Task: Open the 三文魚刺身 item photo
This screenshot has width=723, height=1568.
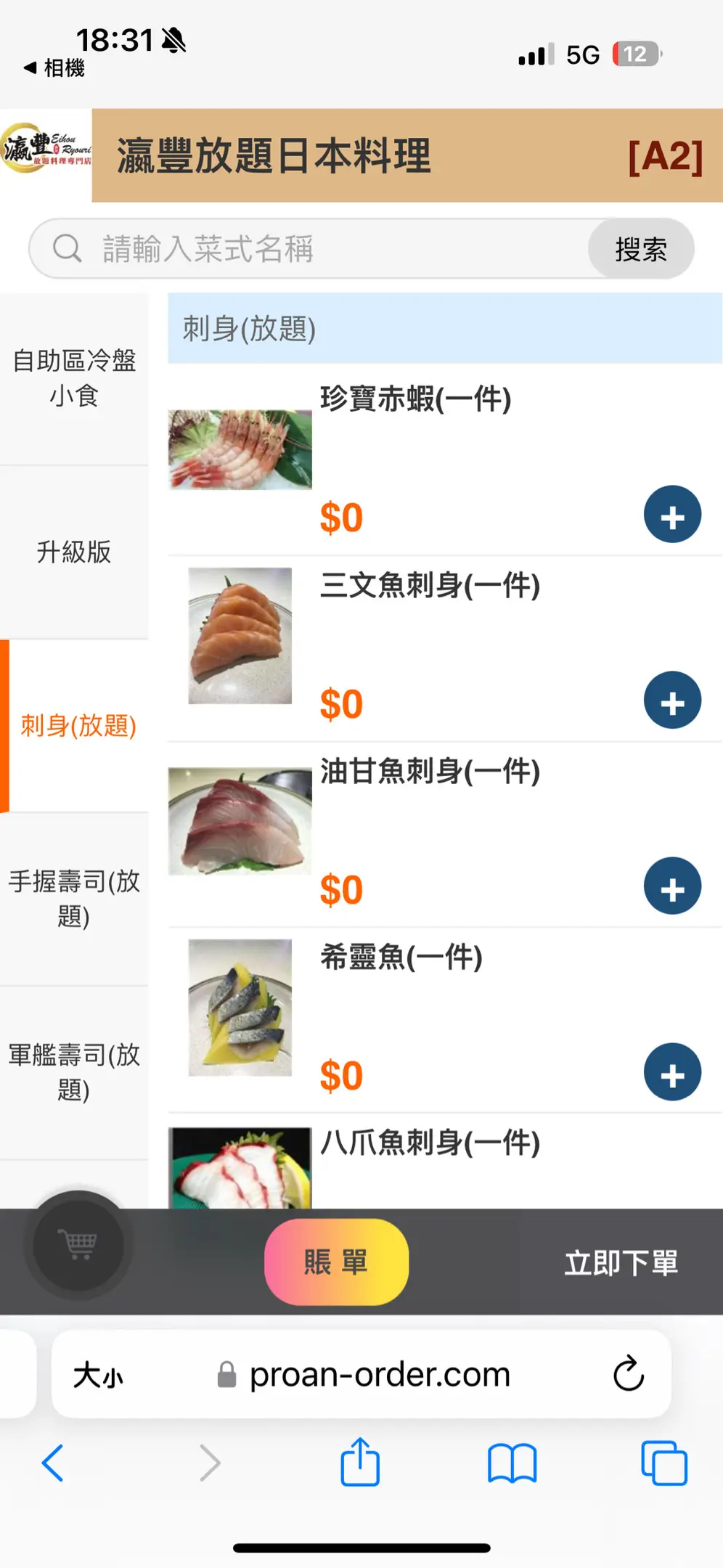Action: [x=240, y=636]
